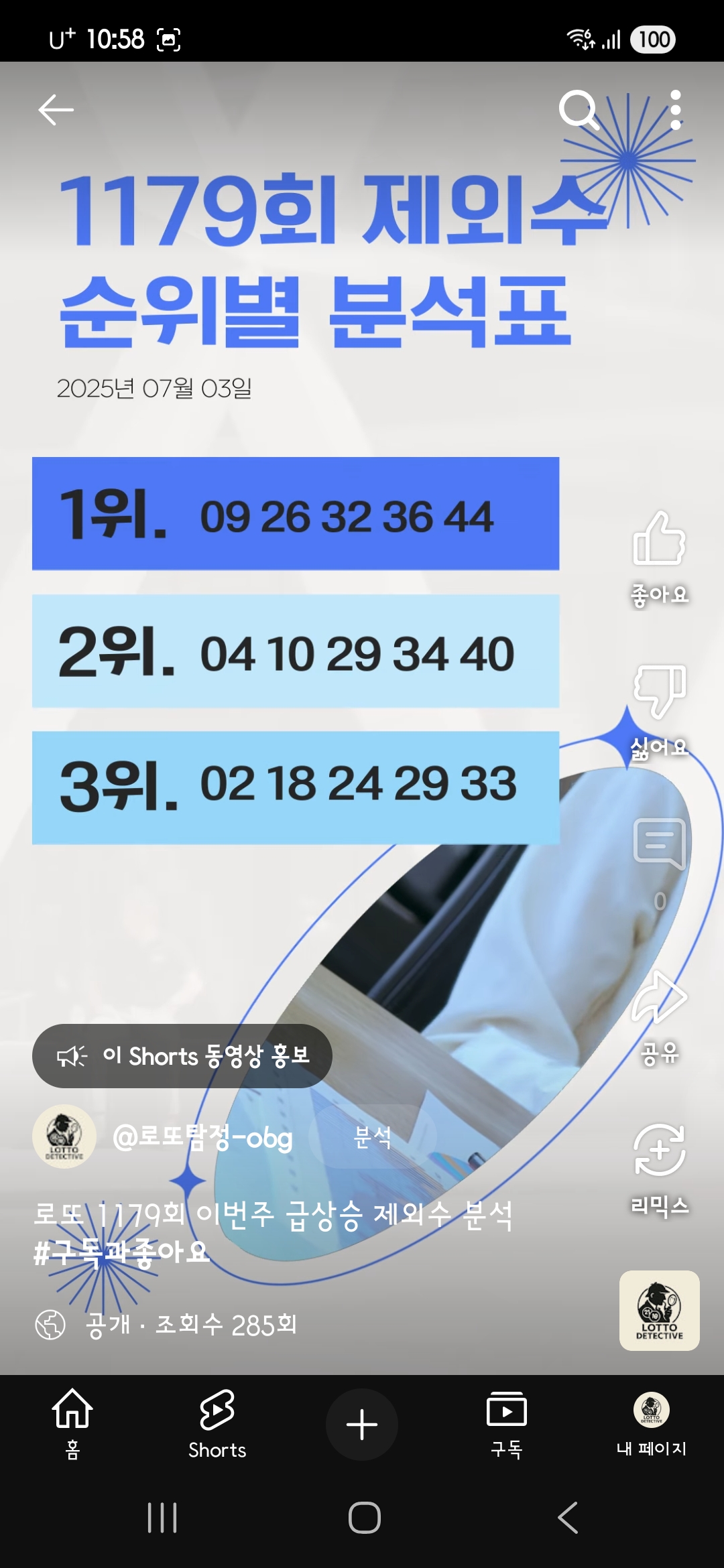Share this Shorts video

point(659,998)
